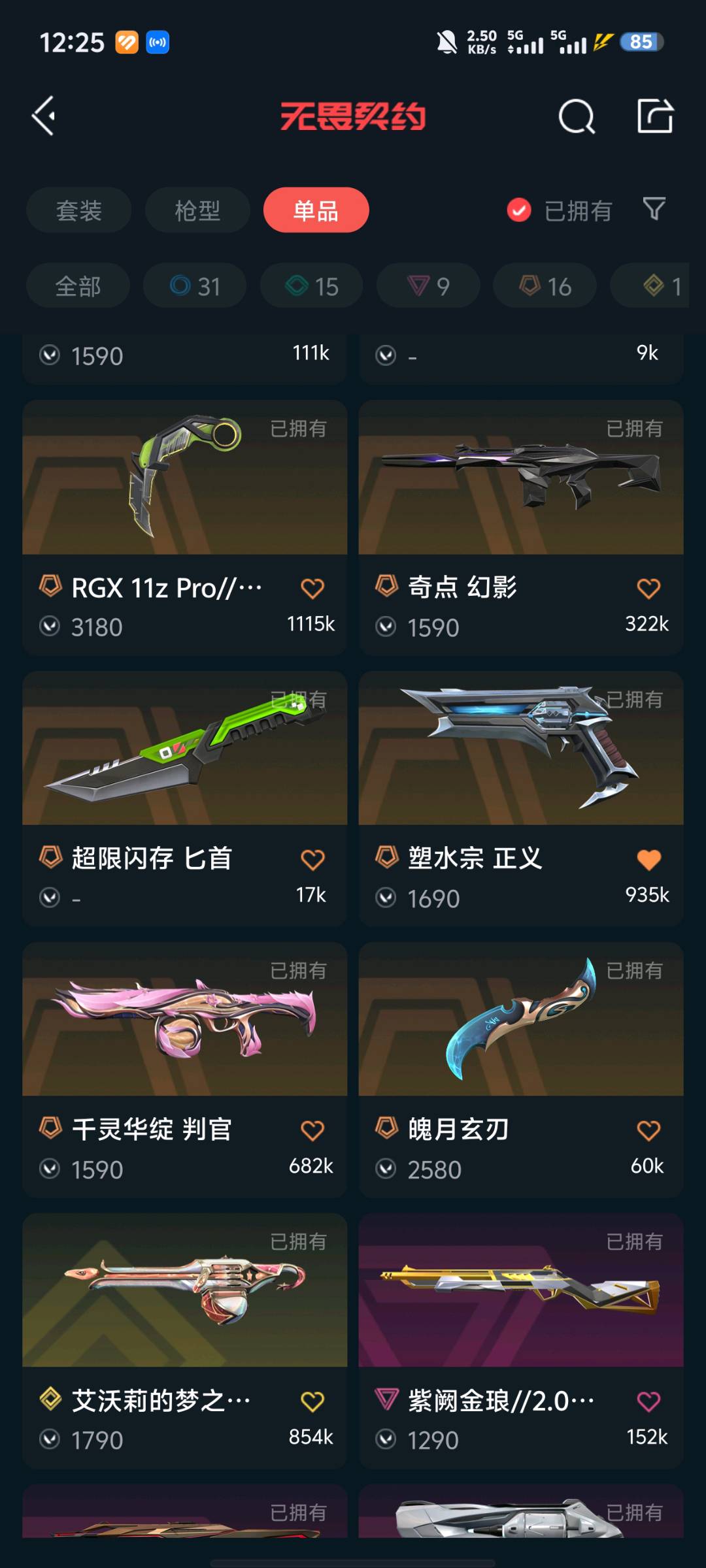Switch to the 枪型 tab
Image resolution: width=706 pixels, height=1568 pixels.
[197, 210]
